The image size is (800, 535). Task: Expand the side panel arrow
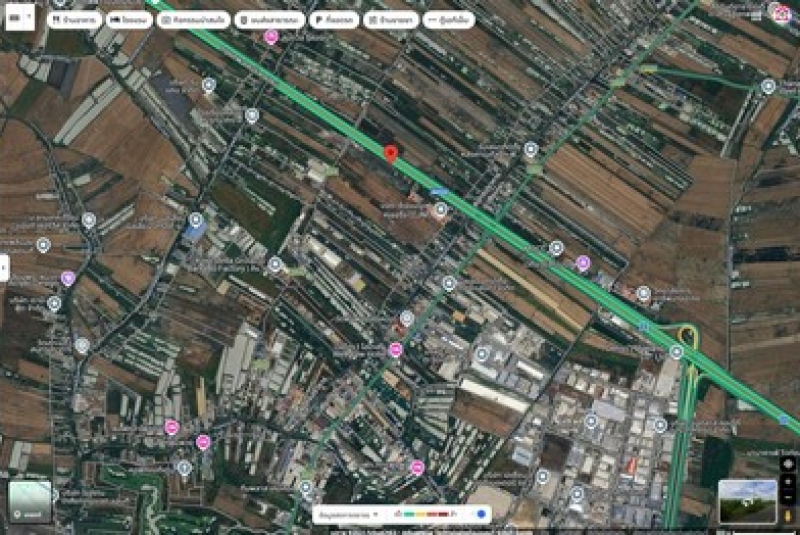pyautogui.click(x=4, y=267)
